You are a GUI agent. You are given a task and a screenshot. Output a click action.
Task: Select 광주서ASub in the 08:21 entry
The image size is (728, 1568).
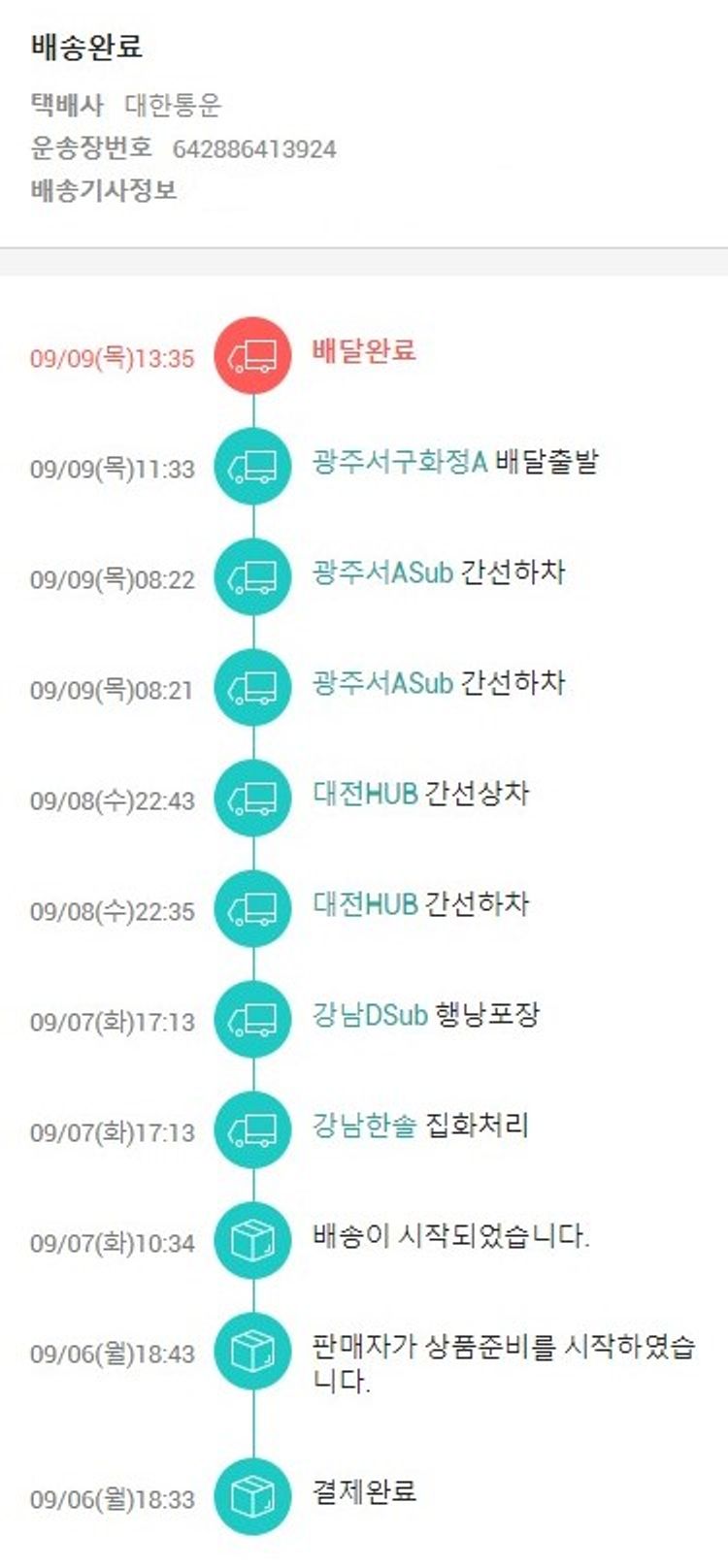[x=382, y=682]
